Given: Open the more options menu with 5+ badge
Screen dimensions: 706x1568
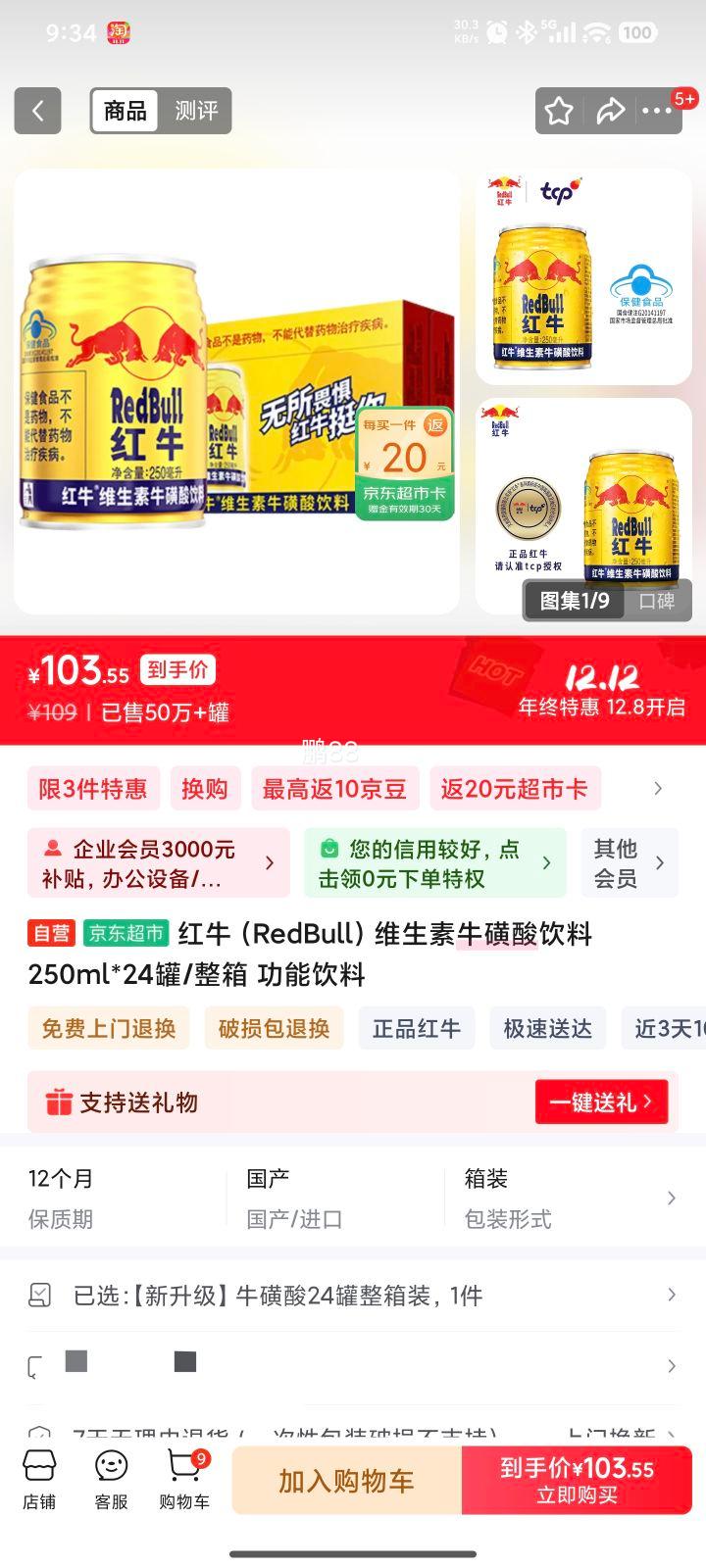Looking at the screenshot, I should [659, 110].
